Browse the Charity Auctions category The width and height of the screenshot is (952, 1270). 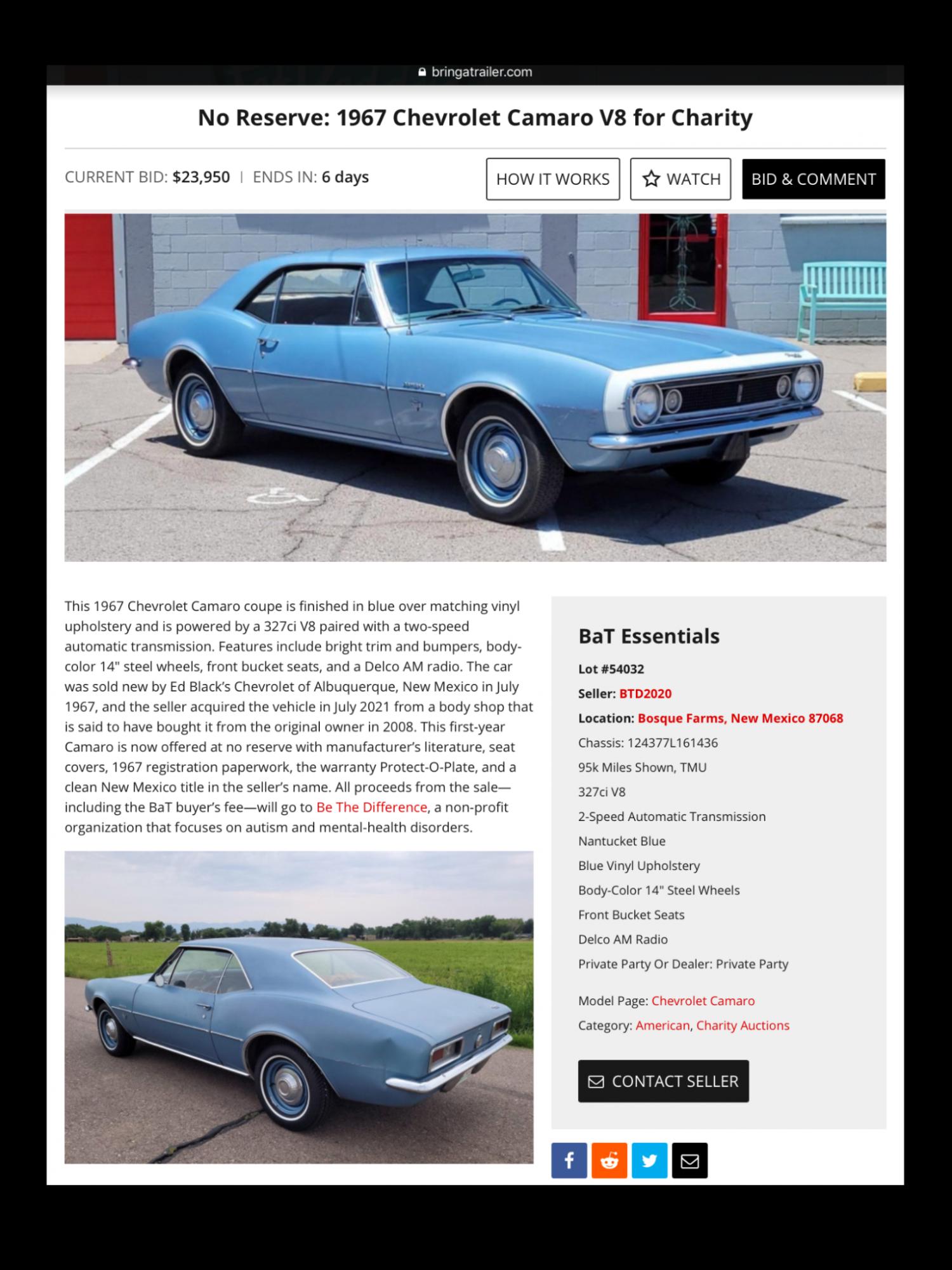point(743,1026)
